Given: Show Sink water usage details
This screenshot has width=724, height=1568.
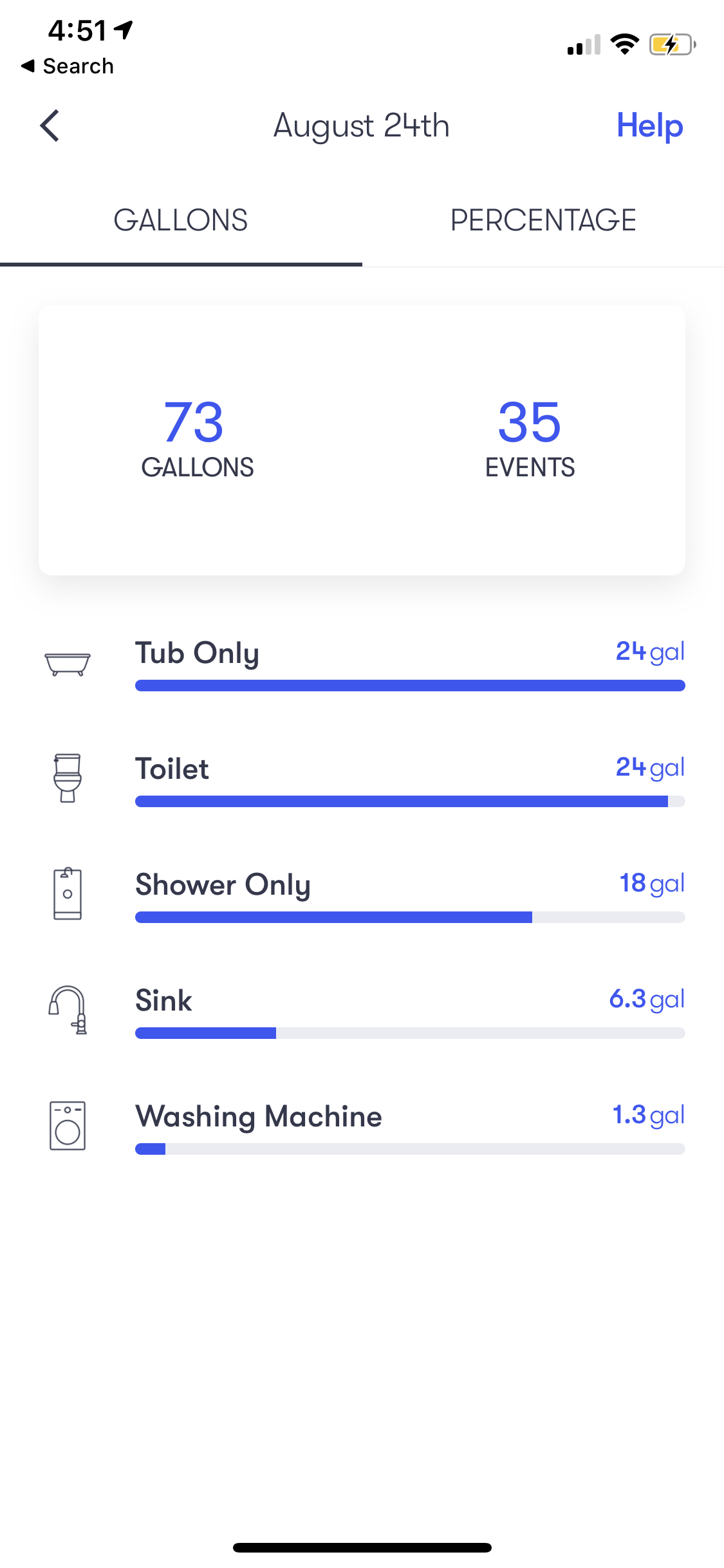Looking at the screenshot, I should click(x=409, y=1011).
